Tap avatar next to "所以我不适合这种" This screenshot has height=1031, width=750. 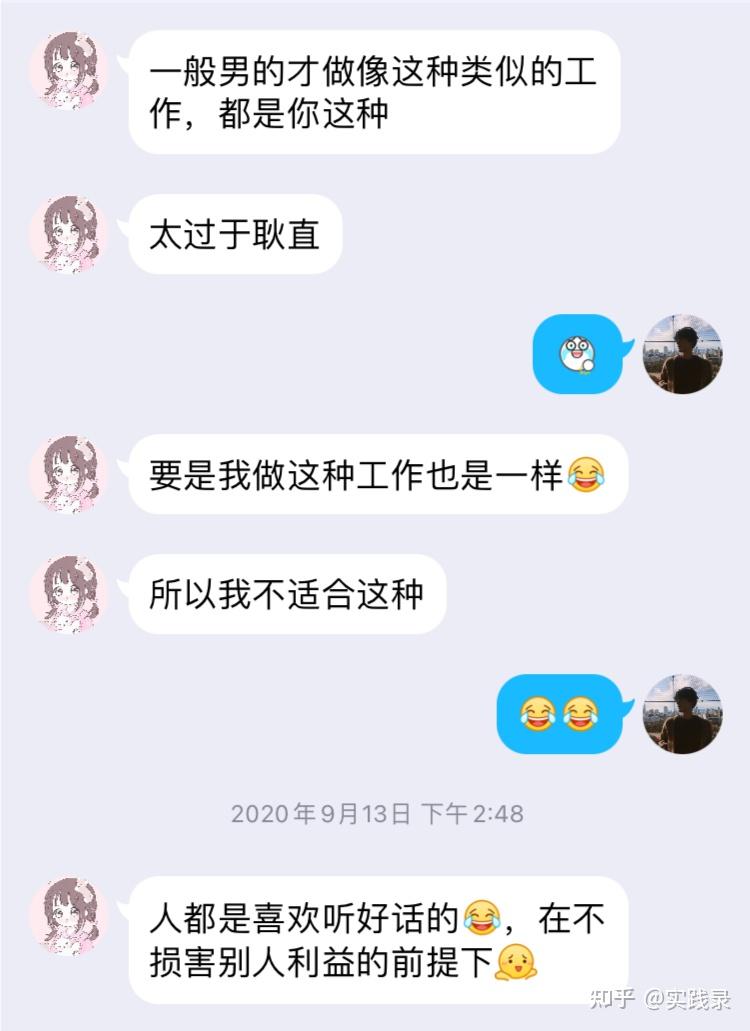coord(68,595)
